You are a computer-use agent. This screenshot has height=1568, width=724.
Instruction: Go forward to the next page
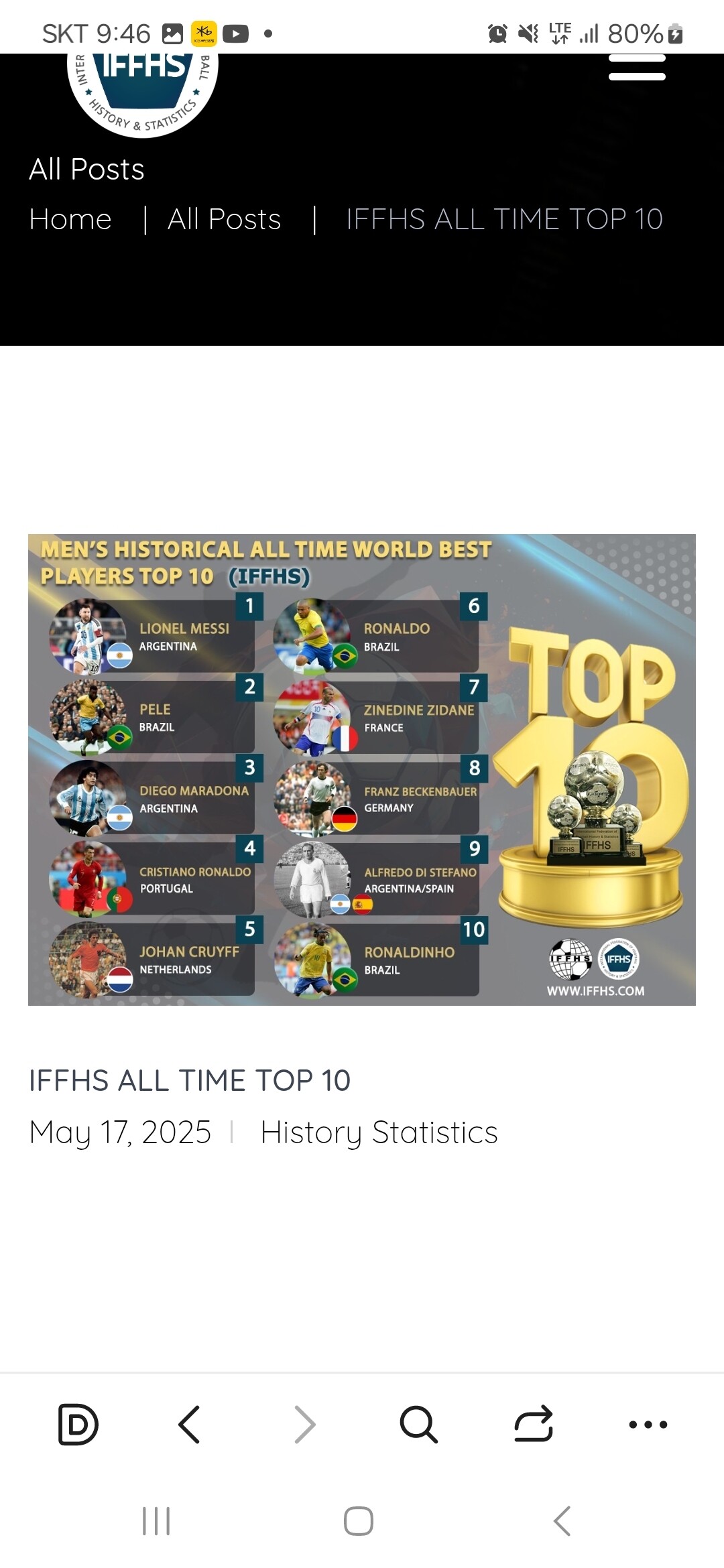[x=304, y=1424]
